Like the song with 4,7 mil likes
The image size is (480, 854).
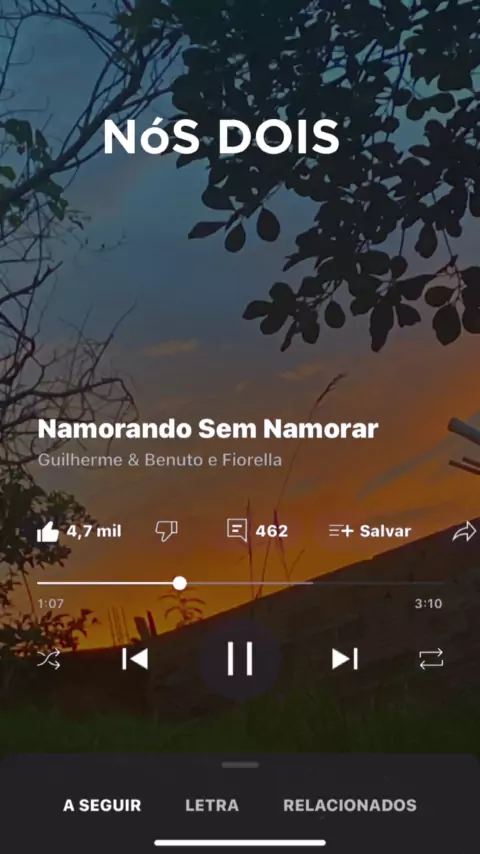(x=79, y=531)
